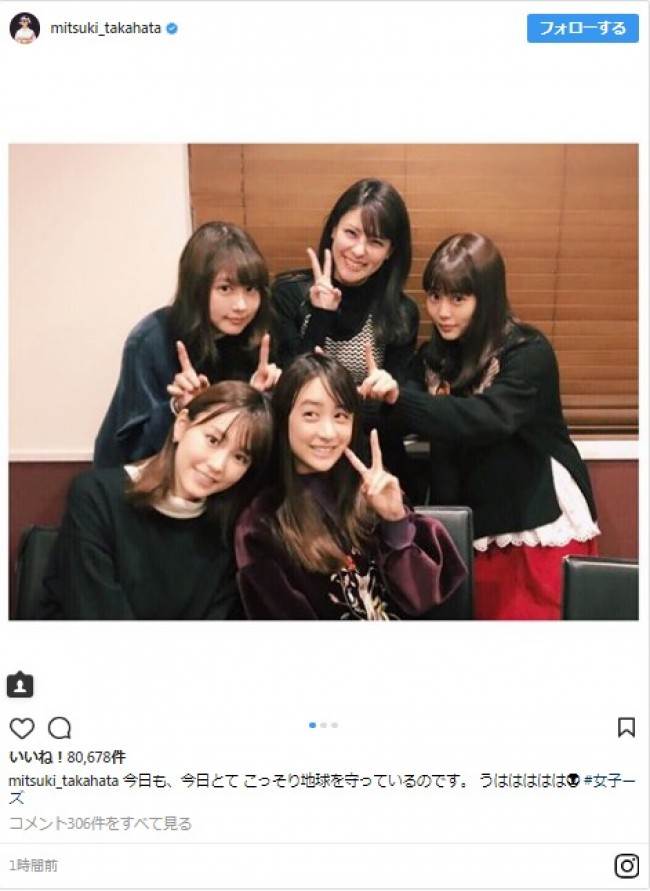Like this post with the heart icon

pos(22,727)
